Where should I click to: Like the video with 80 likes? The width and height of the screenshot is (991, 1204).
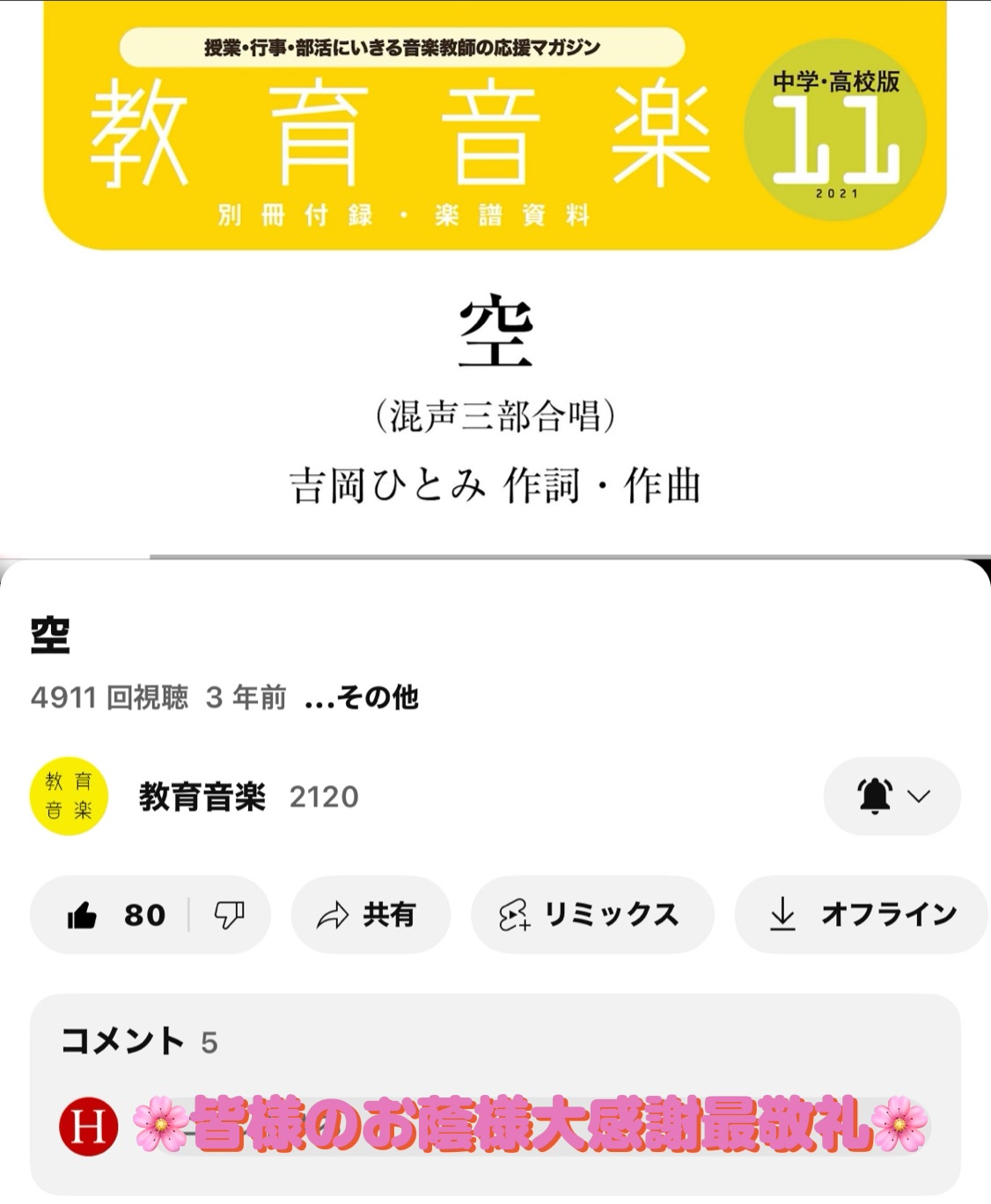[114, 915]
